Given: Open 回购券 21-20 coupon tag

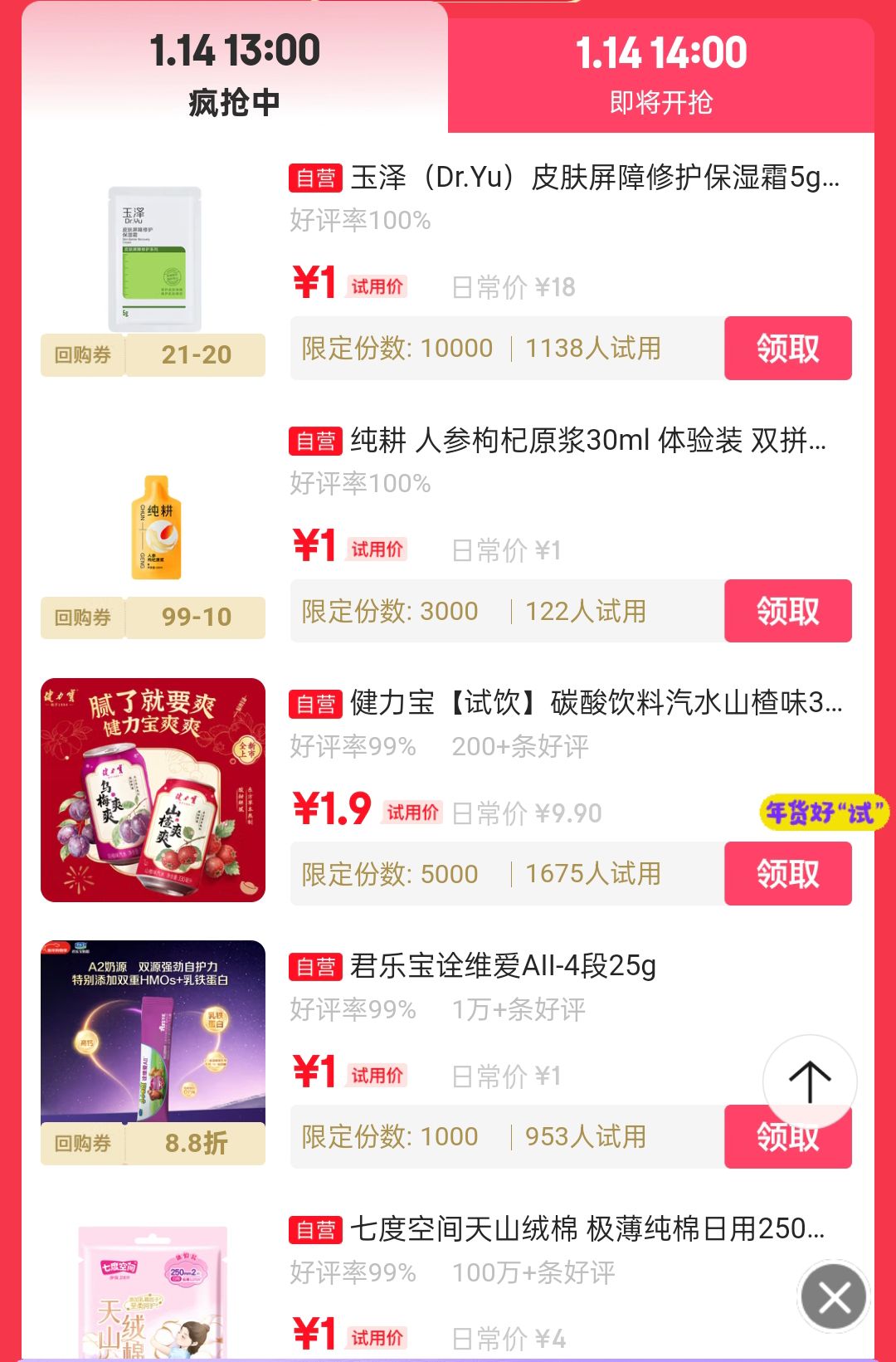Looking at the screenshot, I should pyautogui.click(x=153, y=355).
